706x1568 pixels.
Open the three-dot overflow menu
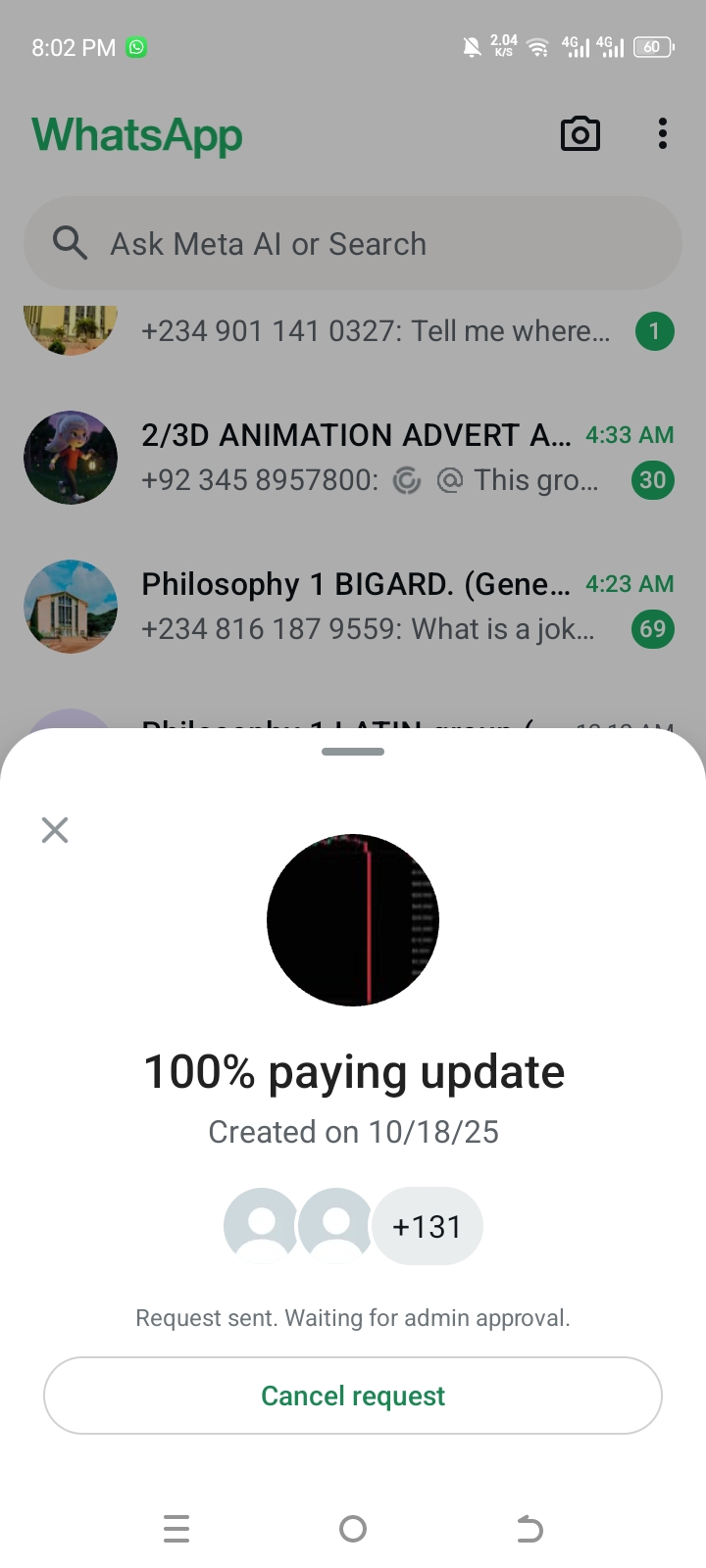663,134
